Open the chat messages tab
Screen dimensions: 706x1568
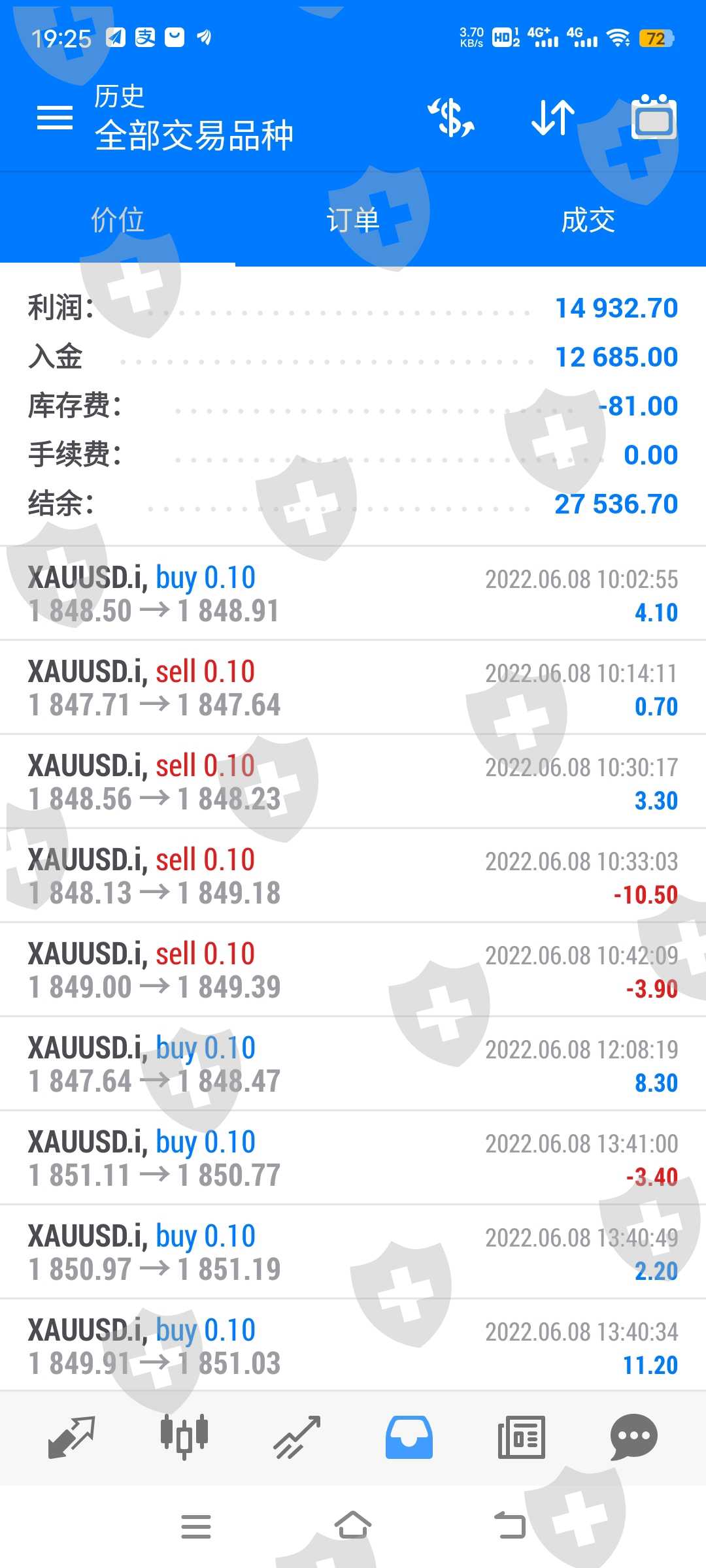pos(633,1437)
